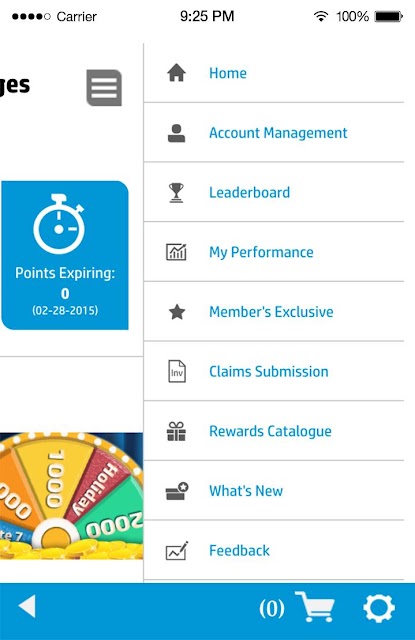The height and width of the screenshot is (640, 415).
Task: Open settings via the gear icon
Action: 379,608
